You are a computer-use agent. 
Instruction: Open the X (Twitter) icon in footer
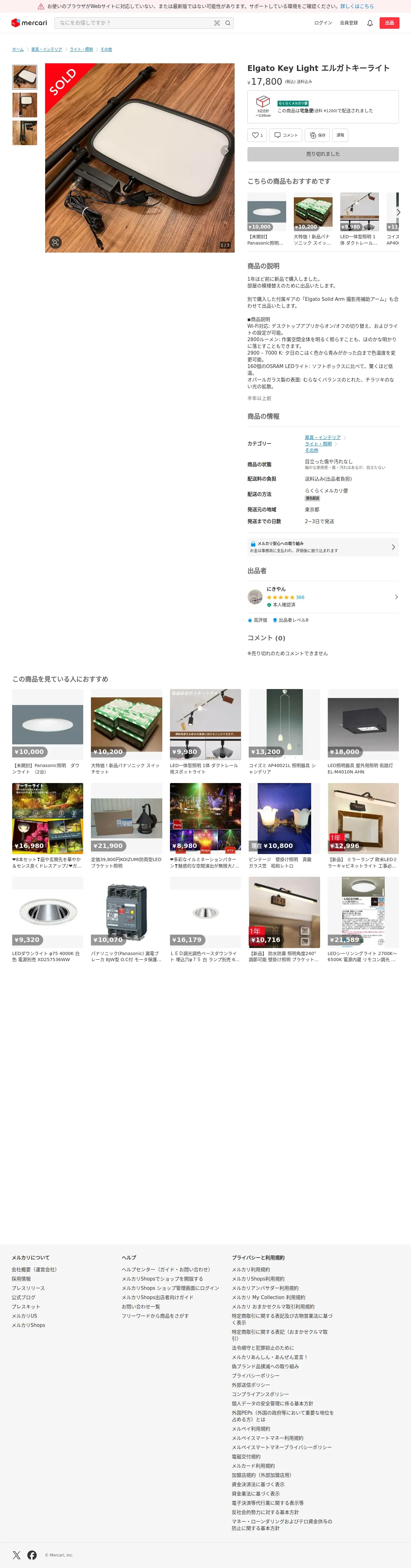click(x=16, y=1555)
